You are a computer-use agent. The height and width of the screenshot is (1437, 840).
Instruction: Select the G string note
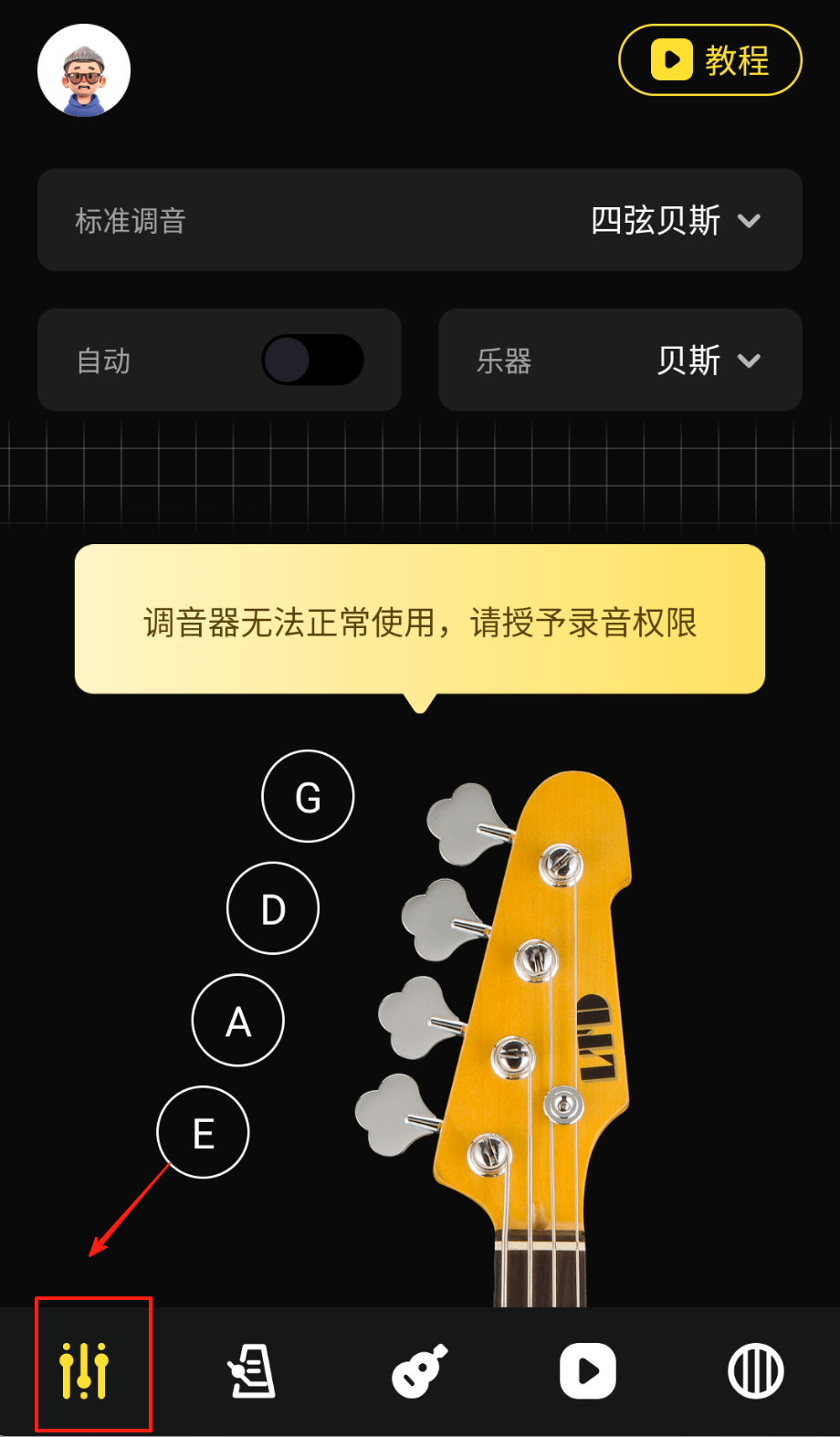click(x=308, y=796)
